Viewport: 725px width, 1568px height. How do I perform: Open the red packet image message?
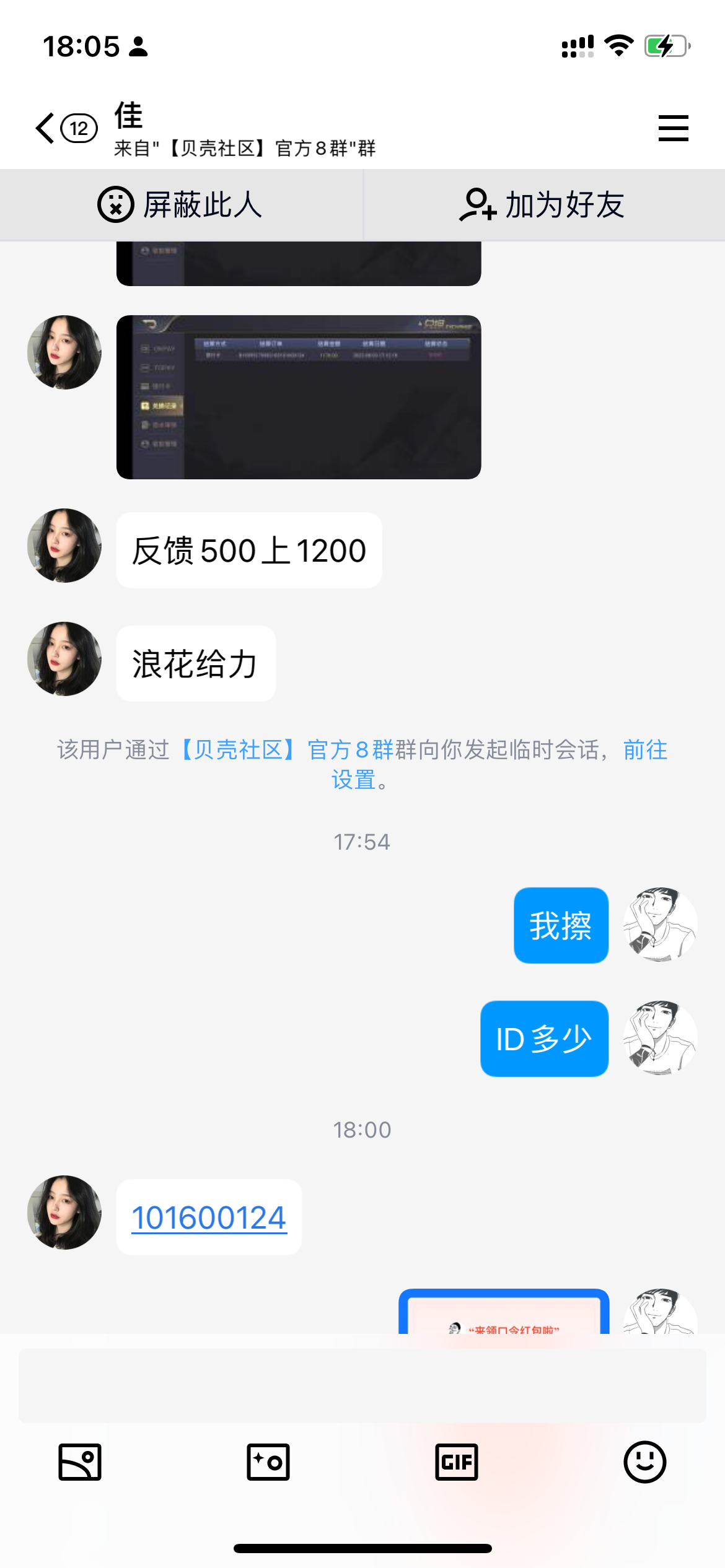coord(504,1313)
